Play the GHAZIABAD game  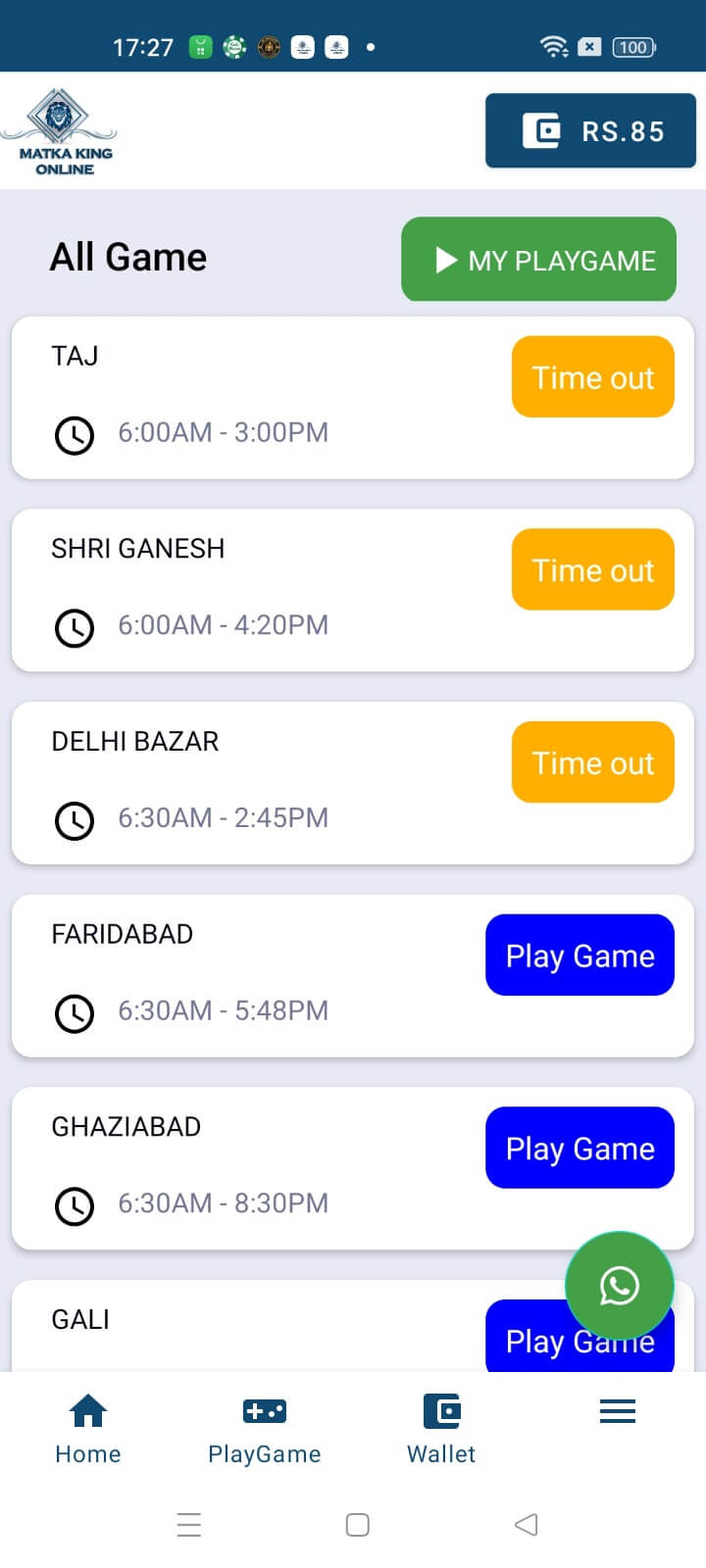(x=580, y=1148)
